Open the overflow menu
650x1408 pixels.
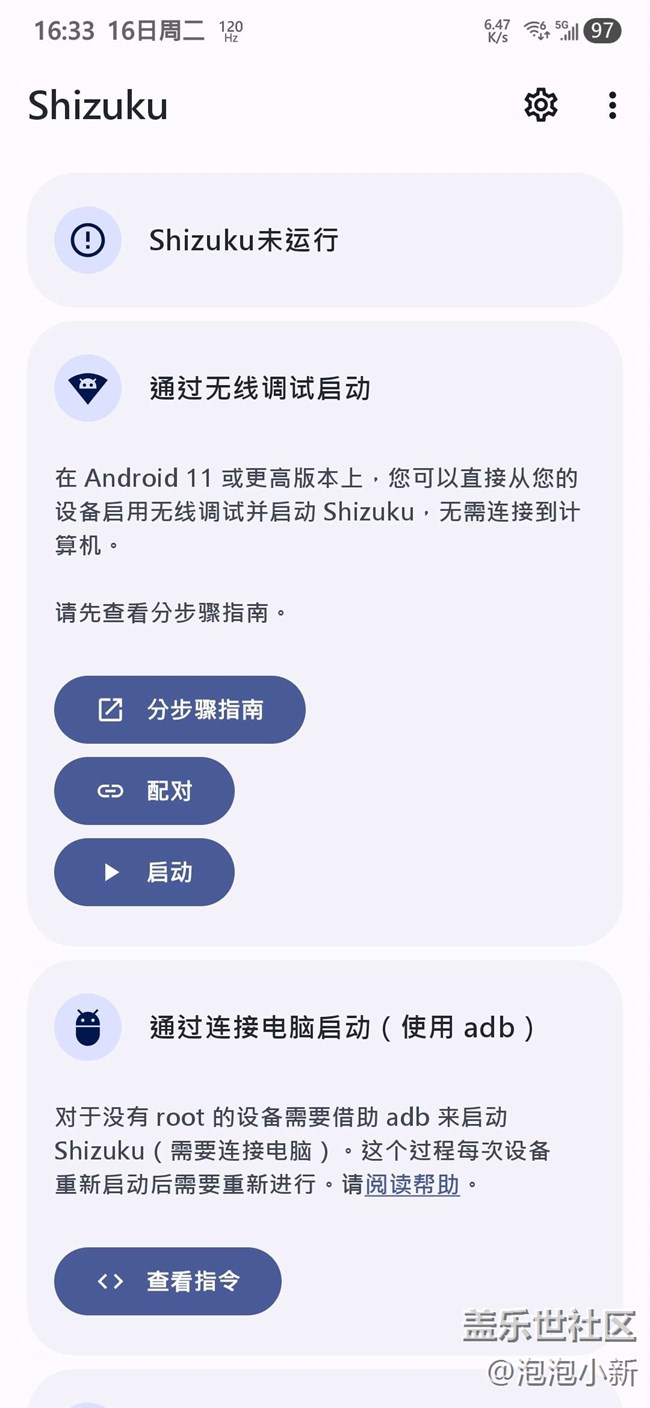[612, 105]
